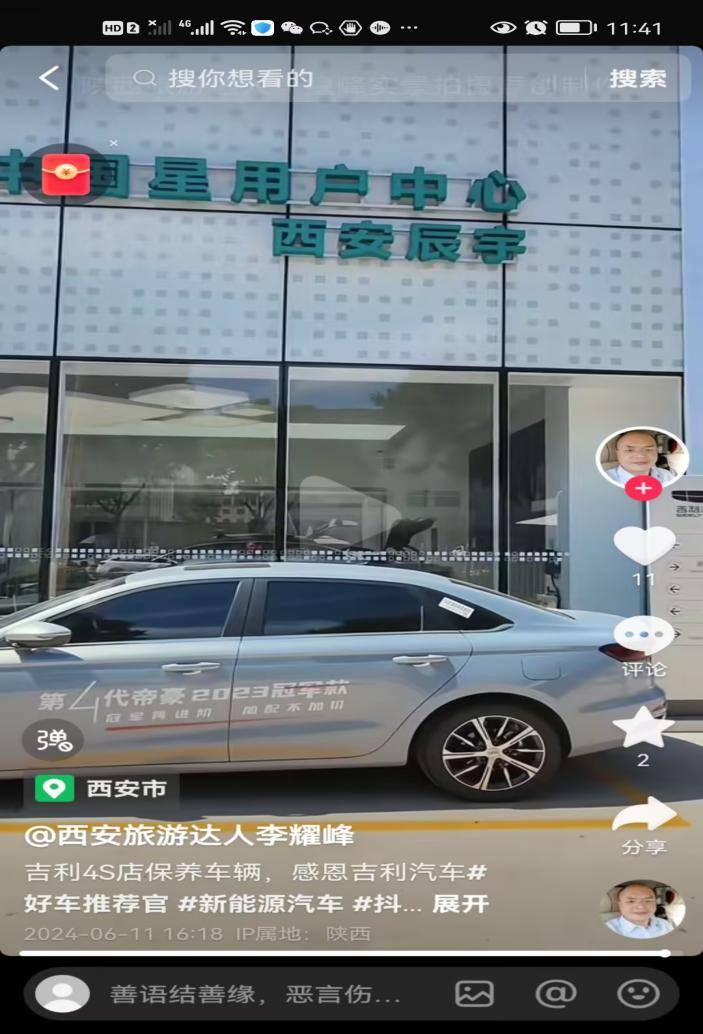Open @西安旅游达人李耀峰 profile name
The height and width of the screenshot is (1034, 703).
190,834
